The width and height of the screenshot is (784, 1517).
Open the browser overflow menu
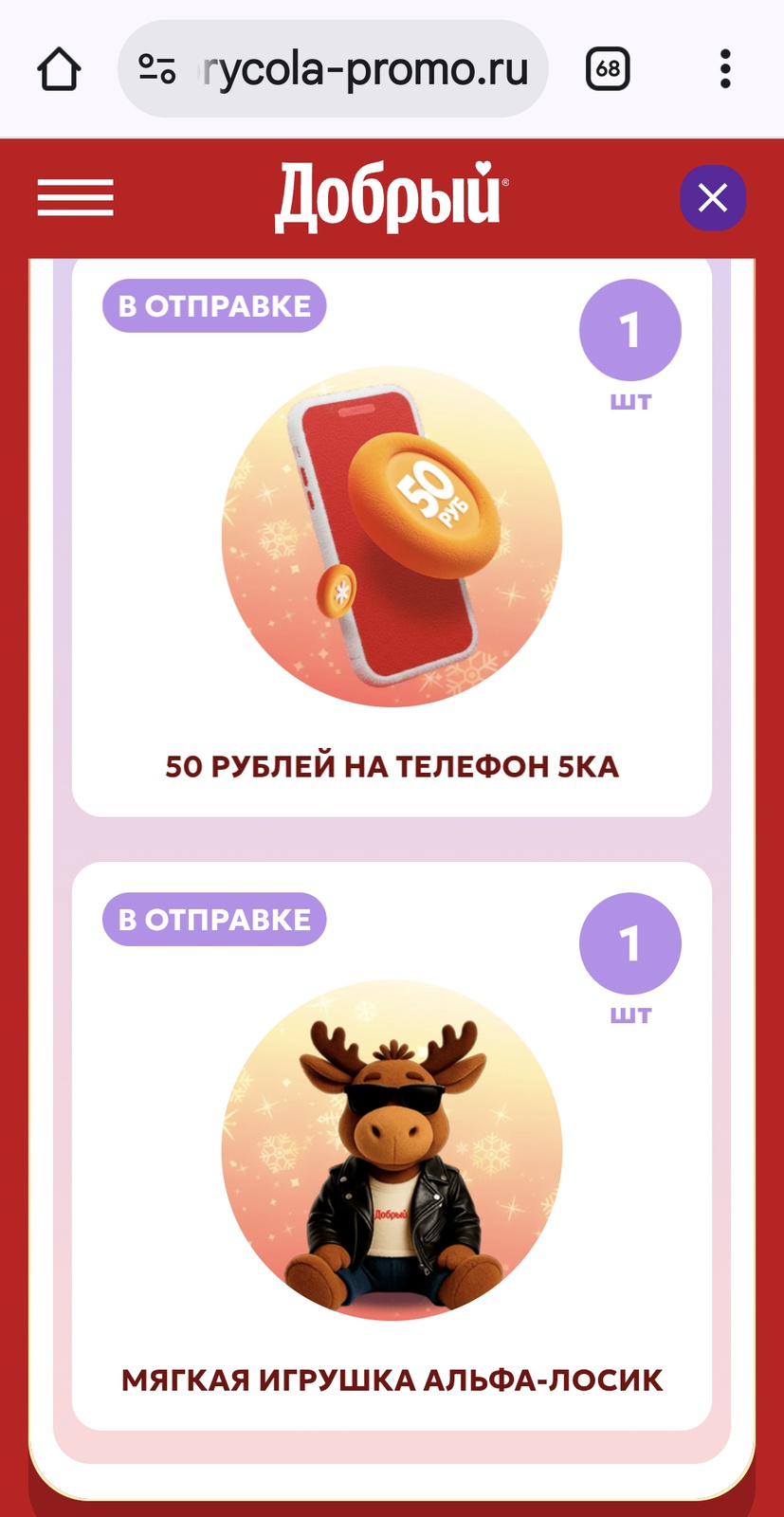[725, 69]
